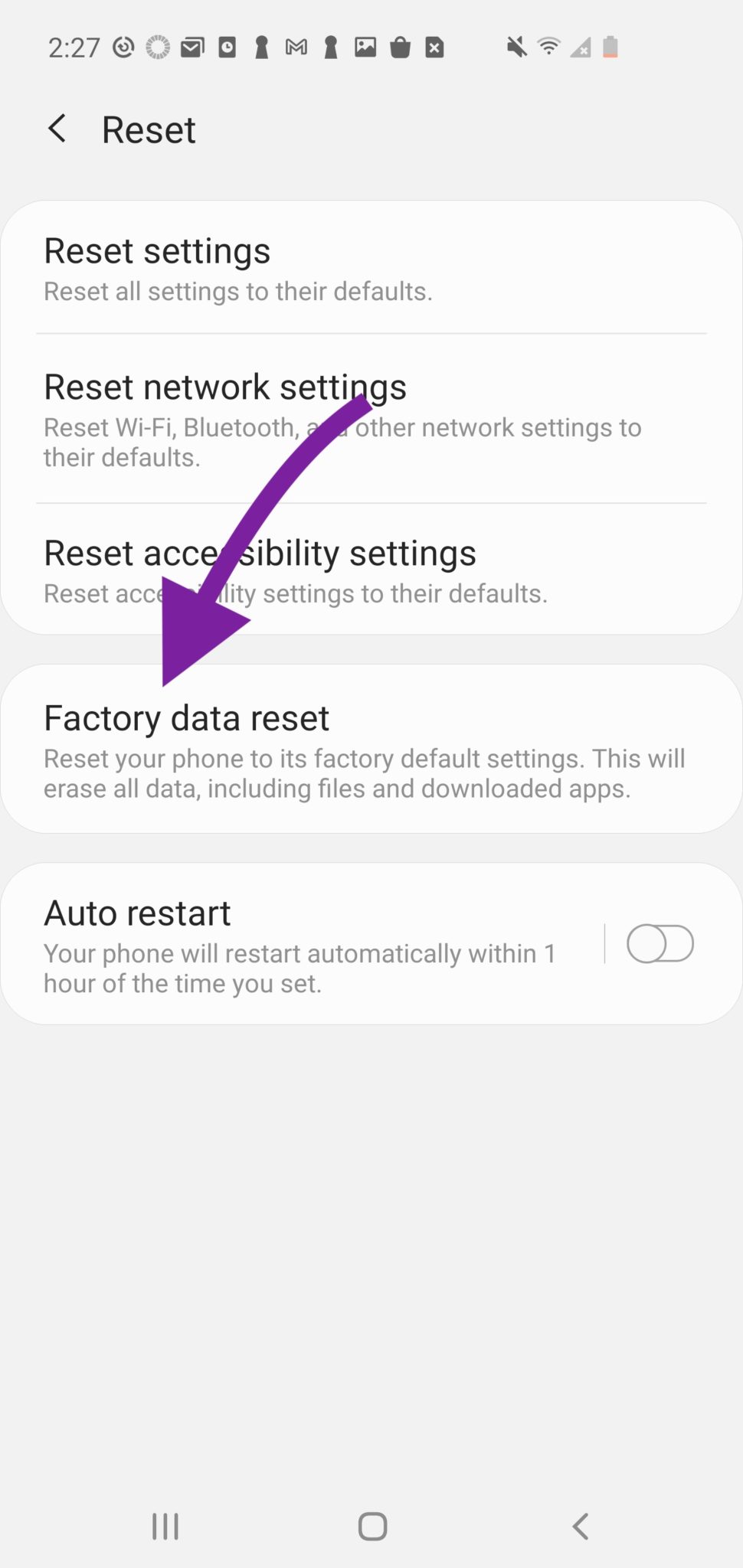Tap the muted sound status icon
Image resolution: width=743 pixels, height=1568 pixels.
515,47
